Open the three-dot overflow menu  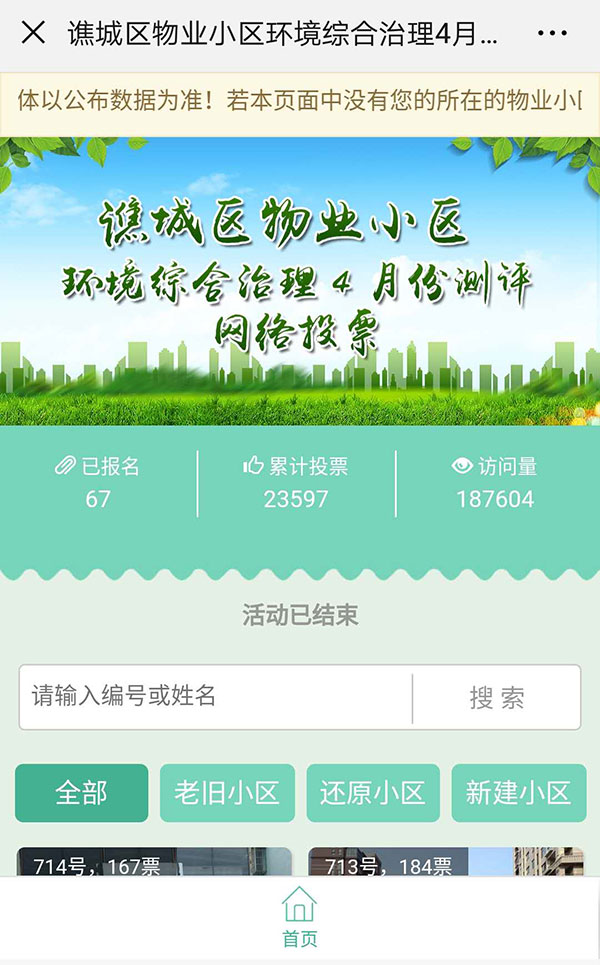pyautogui.click(x=552, y=33)
